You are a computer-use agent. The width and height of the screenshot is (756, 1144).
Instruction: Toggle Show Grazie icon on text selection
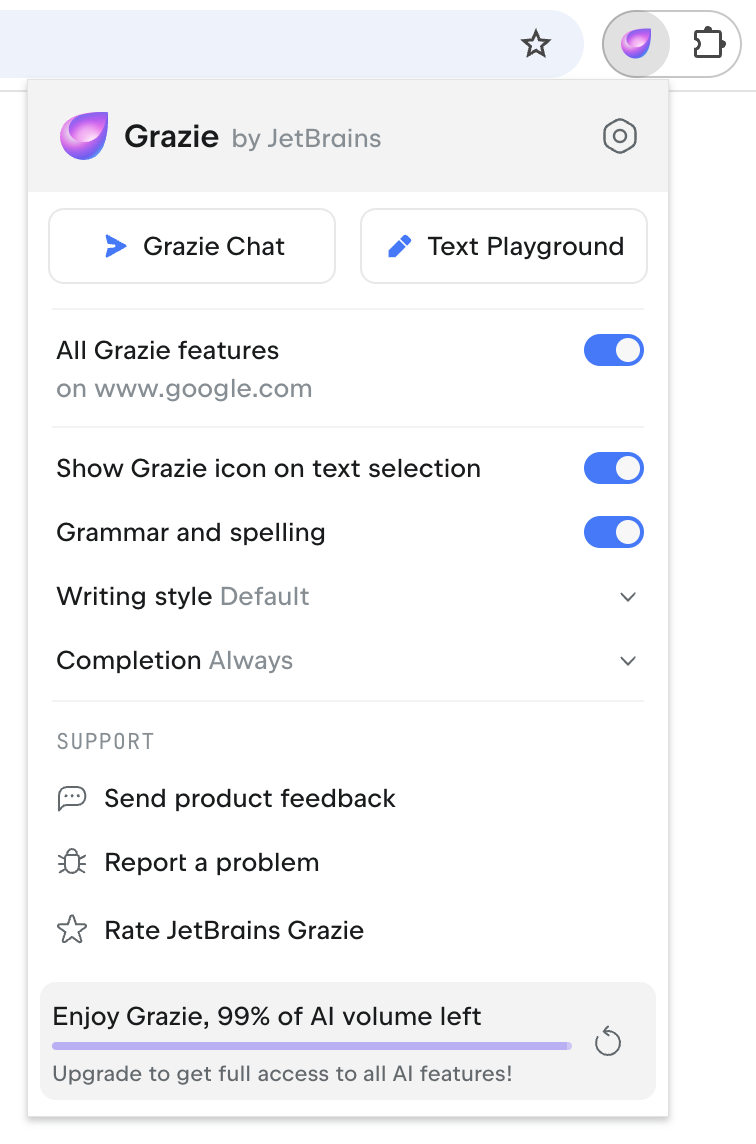613,468
